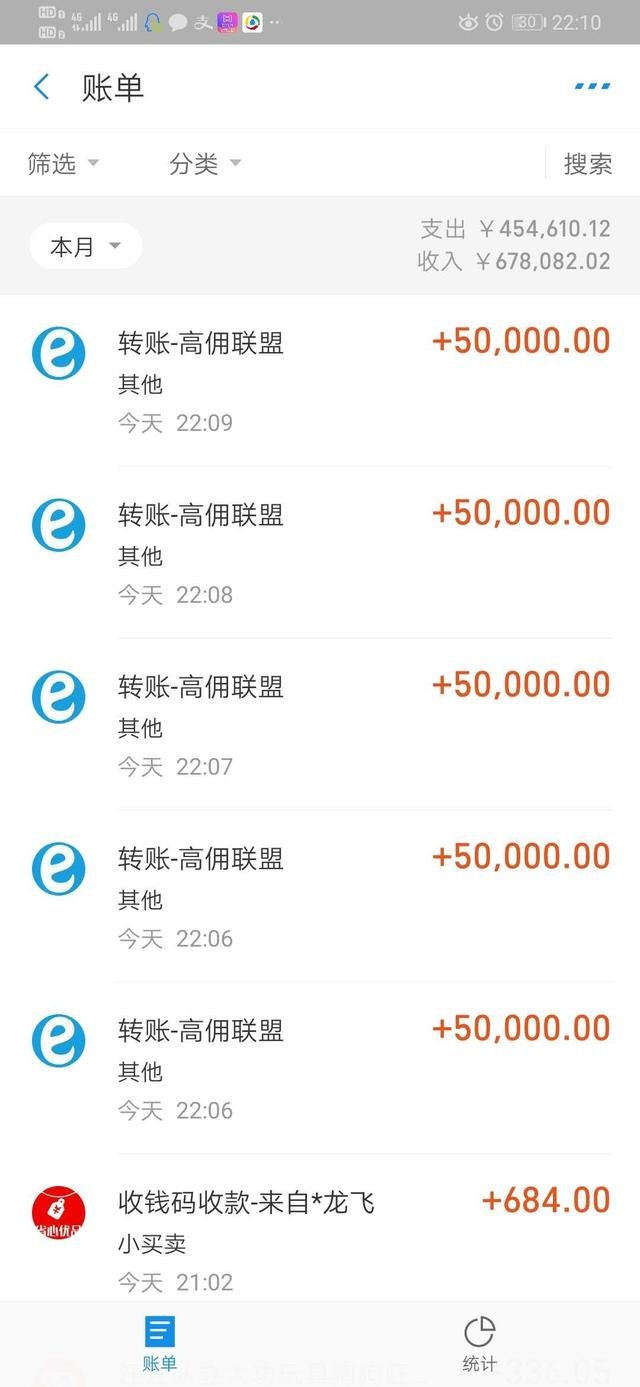Open 搜索 to search bills
Image resolution: width=640 pixels, height=1387 pixels.
pos(587,164)
